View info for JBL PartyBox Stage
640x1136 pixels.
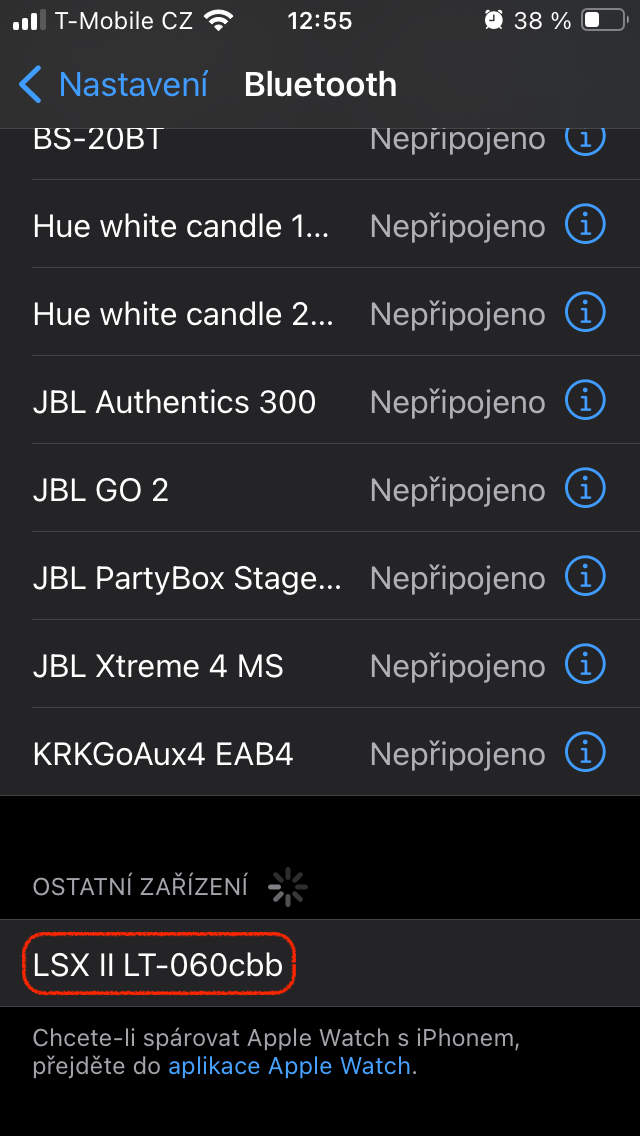585,578
